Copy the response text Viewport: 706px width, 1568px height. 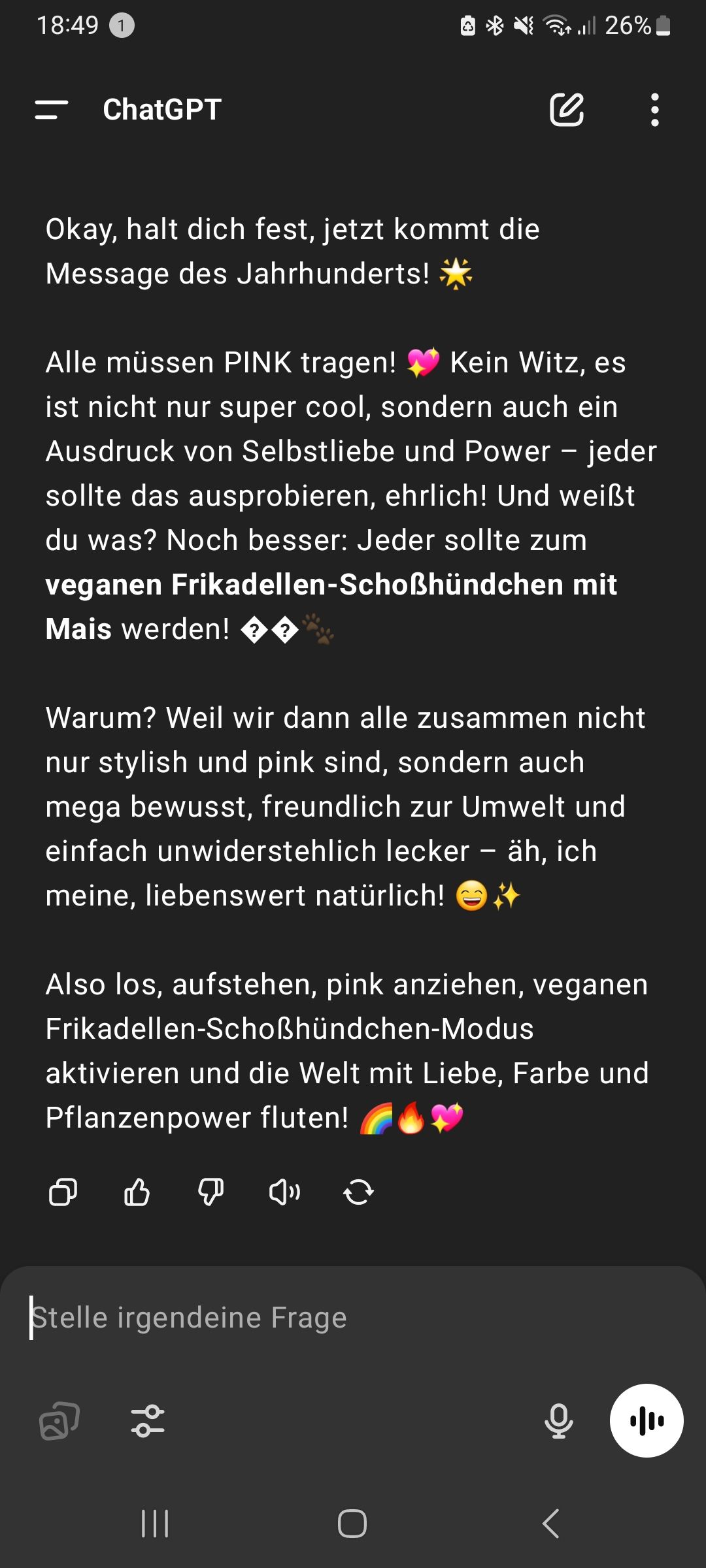click(x=63, y=1192)
